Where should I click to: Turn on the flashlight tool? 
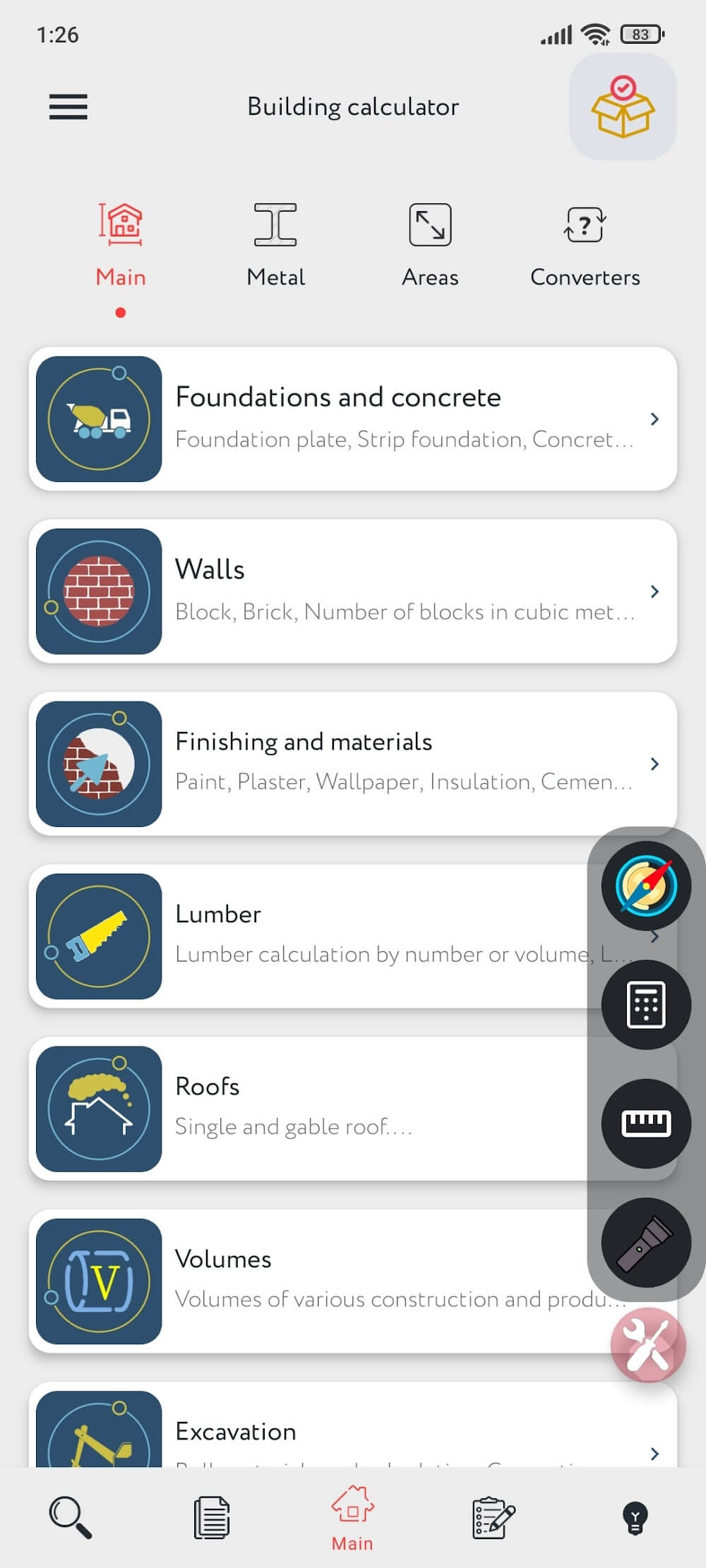[x=645, y=1242]
